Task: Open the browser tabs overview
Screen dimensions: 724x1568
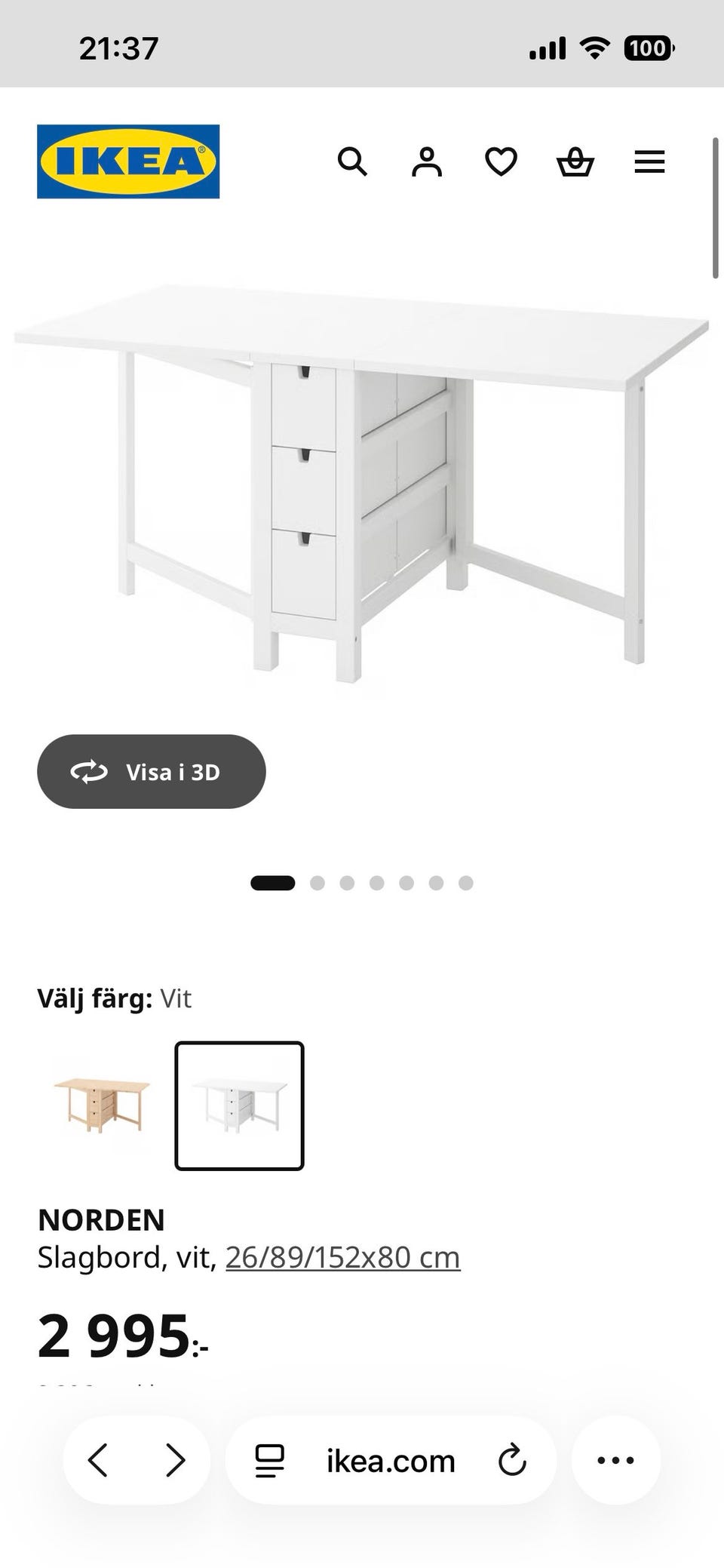Action: click(268, 1459)
